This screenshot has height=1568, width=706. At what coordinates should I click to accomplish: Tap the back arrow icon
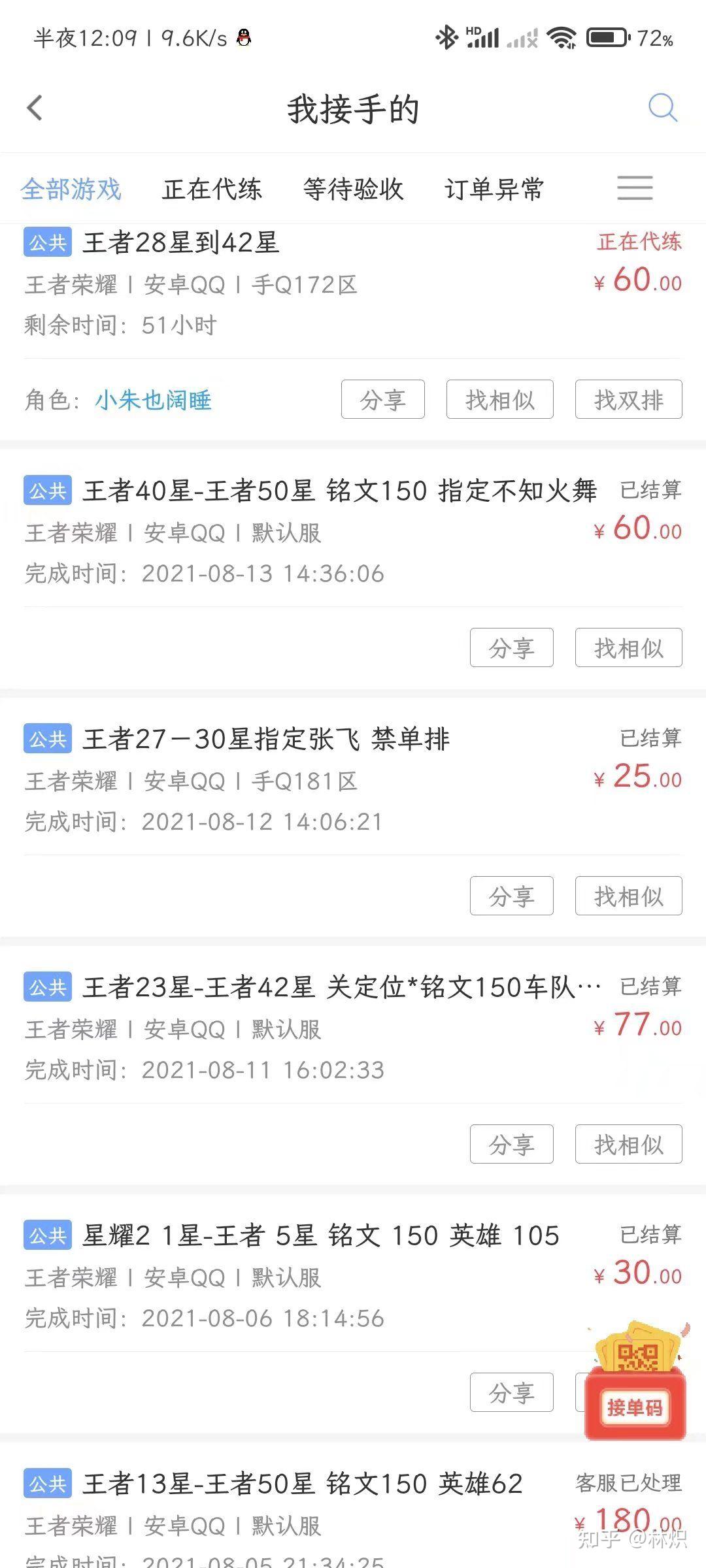(35, 108)
